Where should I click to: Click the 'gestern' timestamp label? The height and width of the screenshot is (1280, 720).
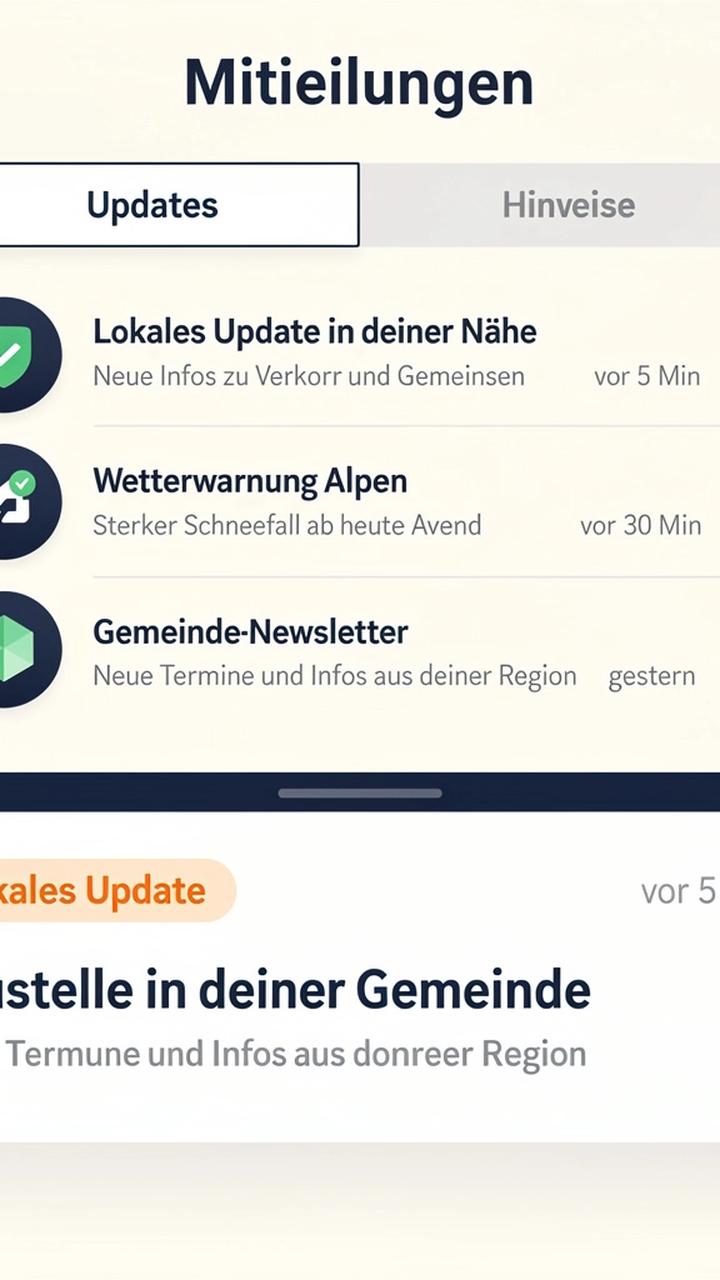tap(651, 675)
